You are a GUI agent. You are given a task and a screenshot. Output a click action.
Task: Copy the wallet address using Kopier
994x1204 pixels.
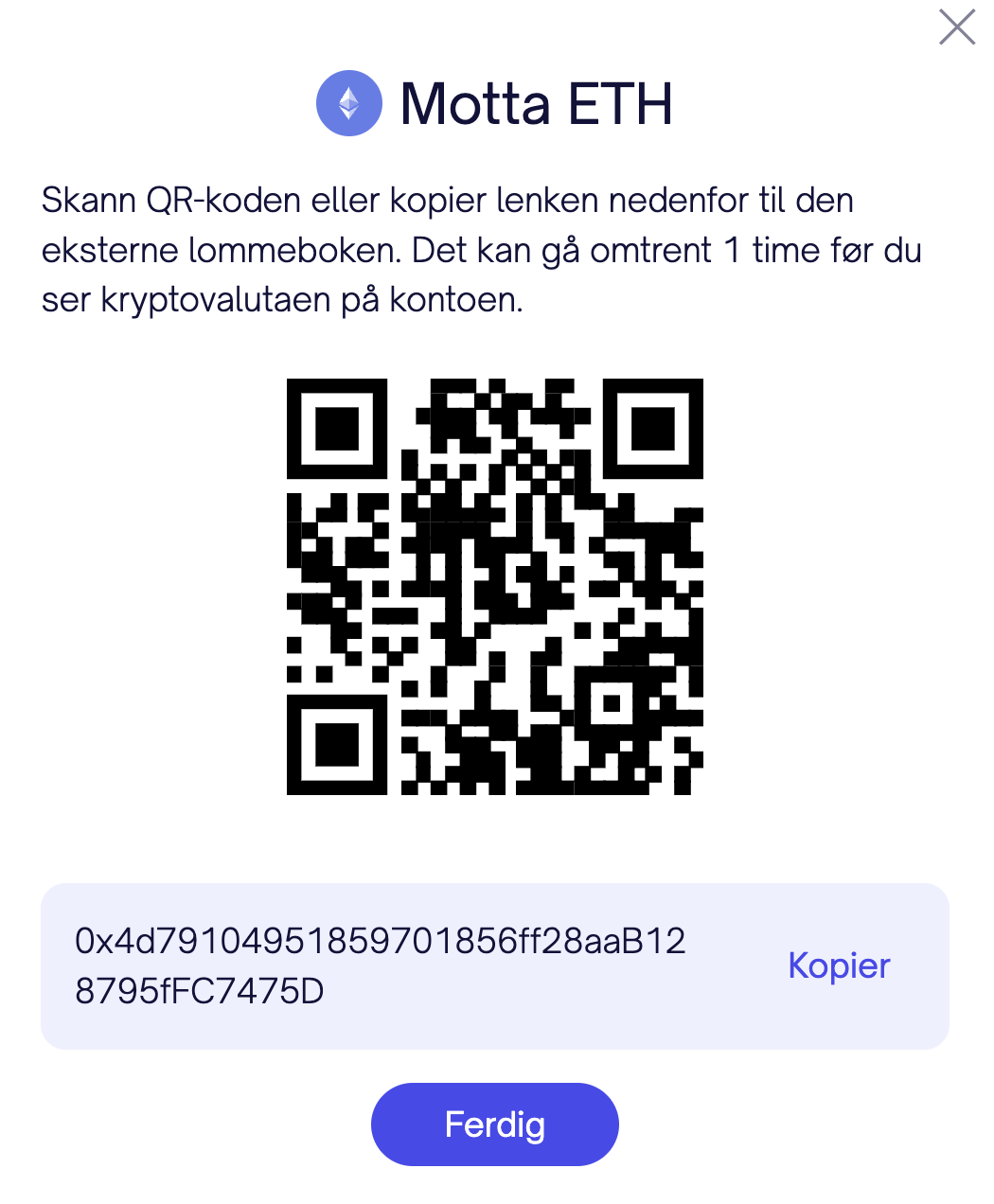838,965
